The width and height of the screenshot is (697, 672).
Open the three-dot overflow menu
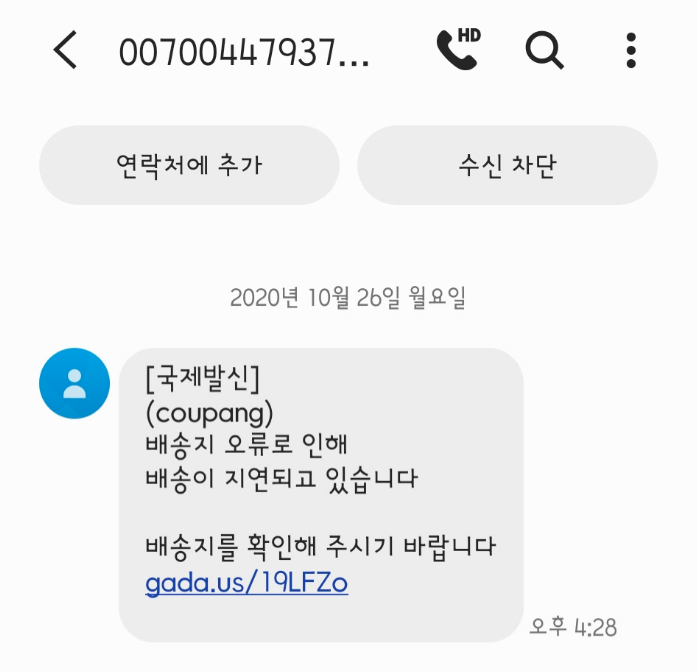(x=631, y=50)
